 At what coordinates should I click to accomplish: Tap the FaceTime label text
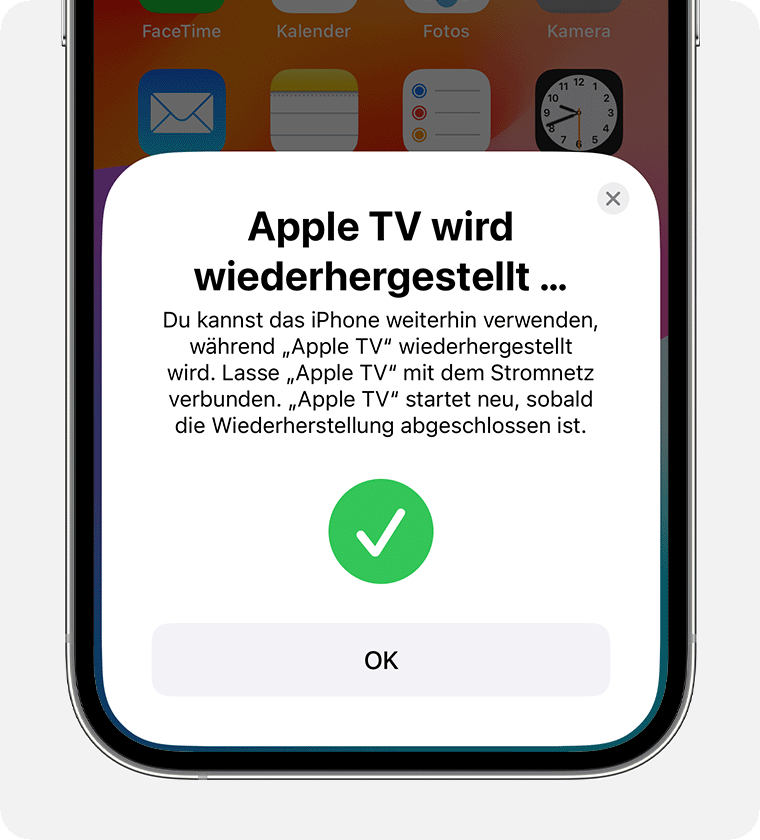[182, 31]
